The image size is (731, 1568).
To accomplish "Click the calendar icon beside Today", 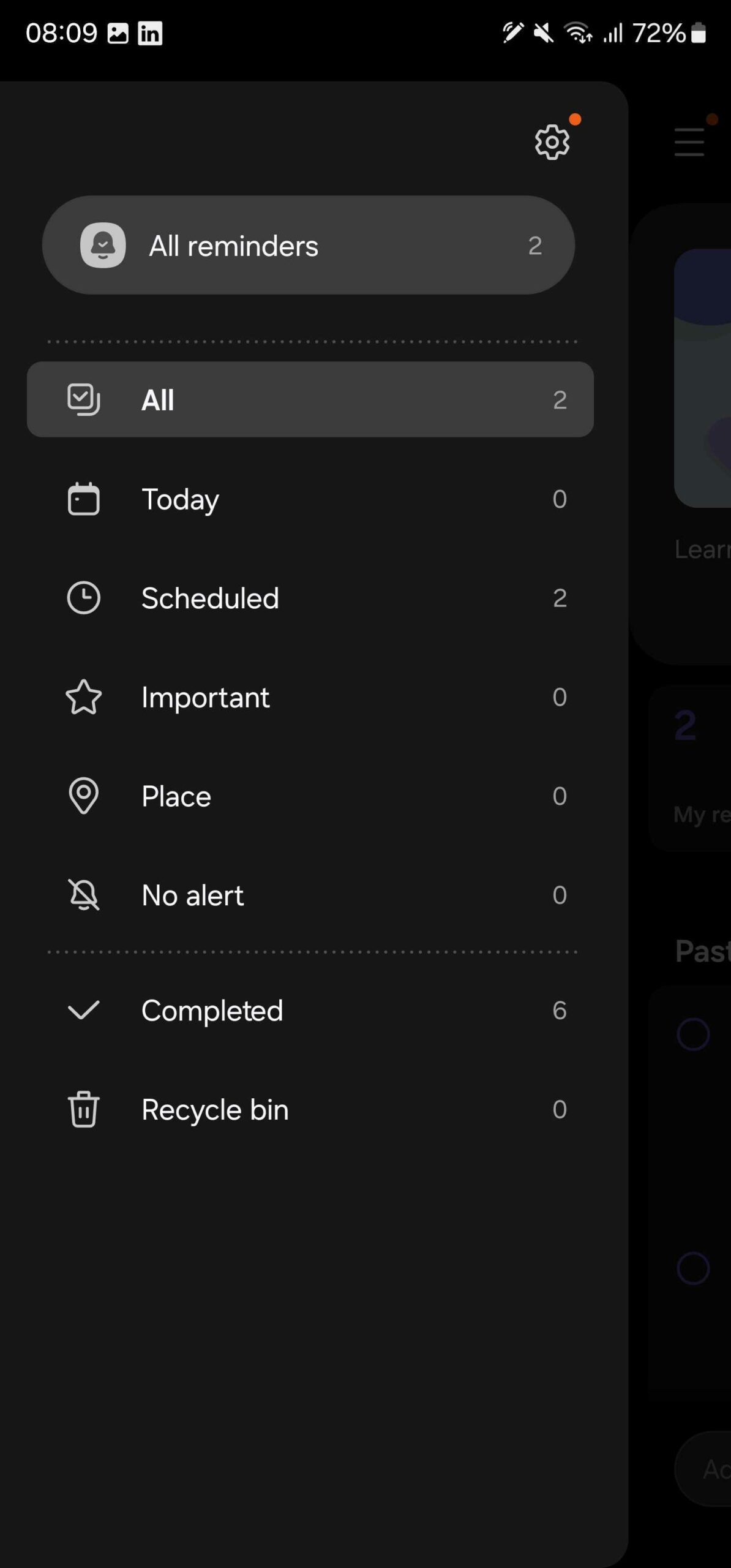I will (84, 499).
